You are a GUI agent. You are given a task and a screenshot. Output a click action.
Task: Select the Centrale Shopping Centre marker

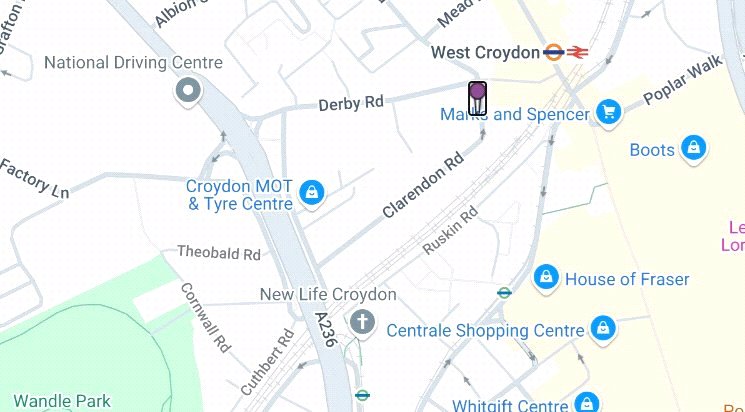click(602, 328)
